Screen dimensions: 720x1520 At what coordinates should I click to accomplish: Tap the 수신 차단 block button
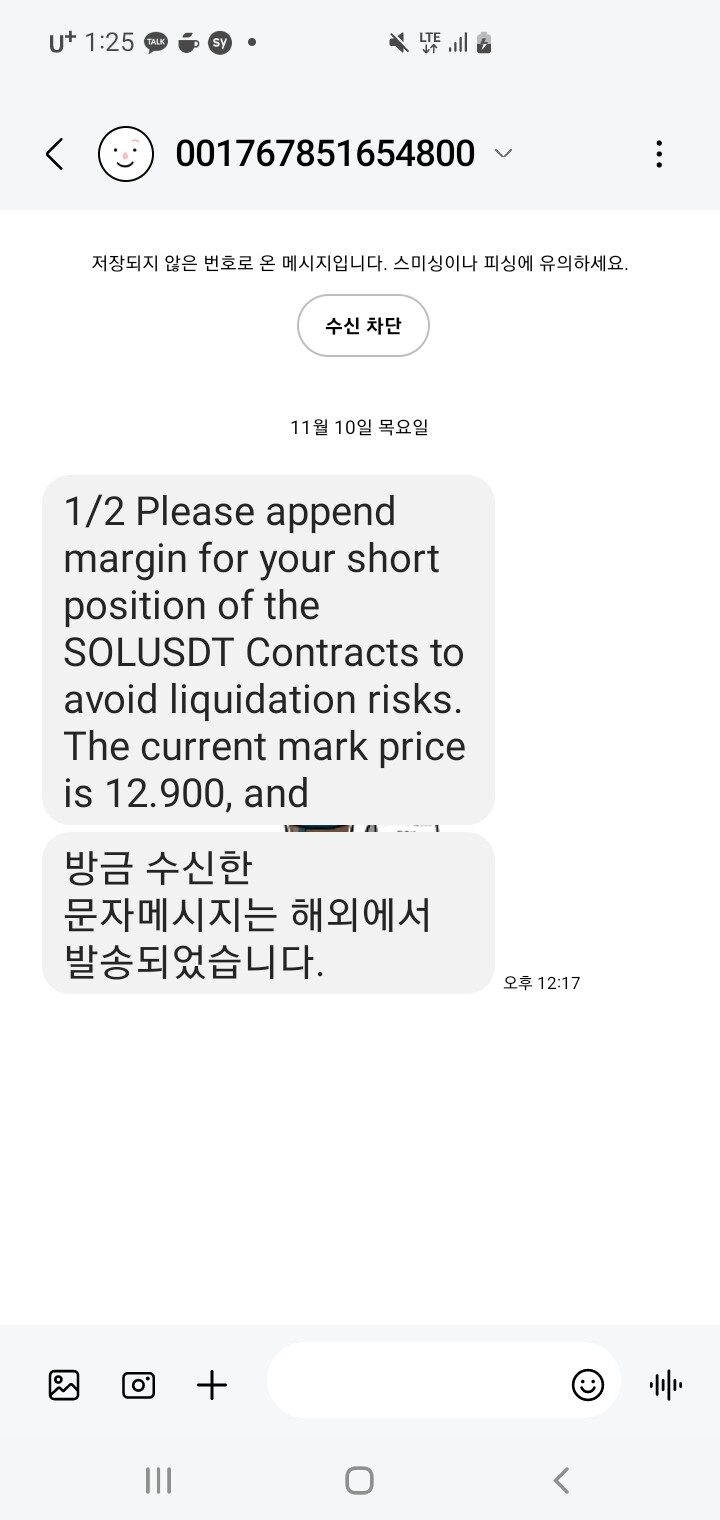(362, 325)
